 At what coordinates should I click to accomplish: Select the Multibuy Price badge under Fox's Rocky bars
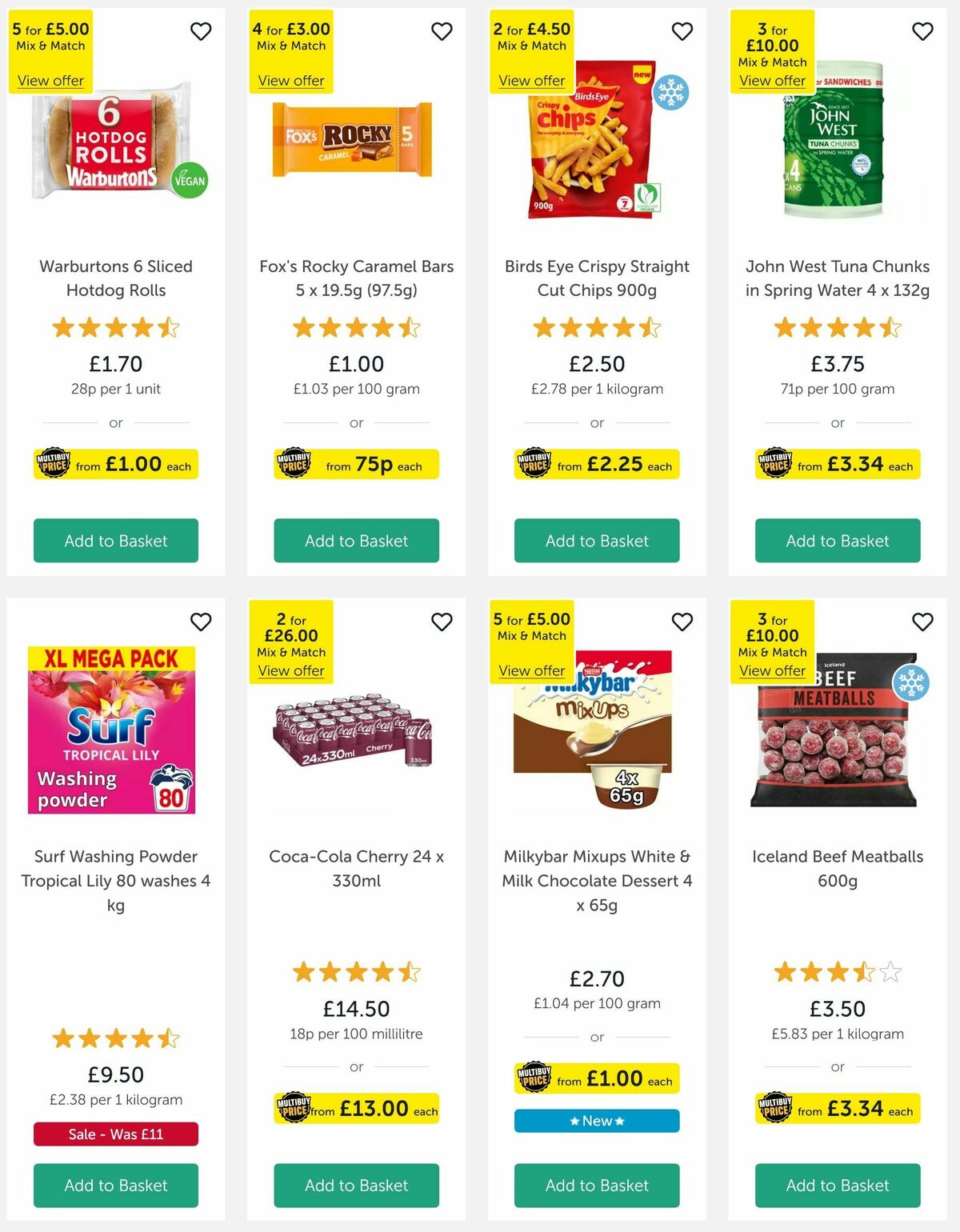tap(355, 464)
